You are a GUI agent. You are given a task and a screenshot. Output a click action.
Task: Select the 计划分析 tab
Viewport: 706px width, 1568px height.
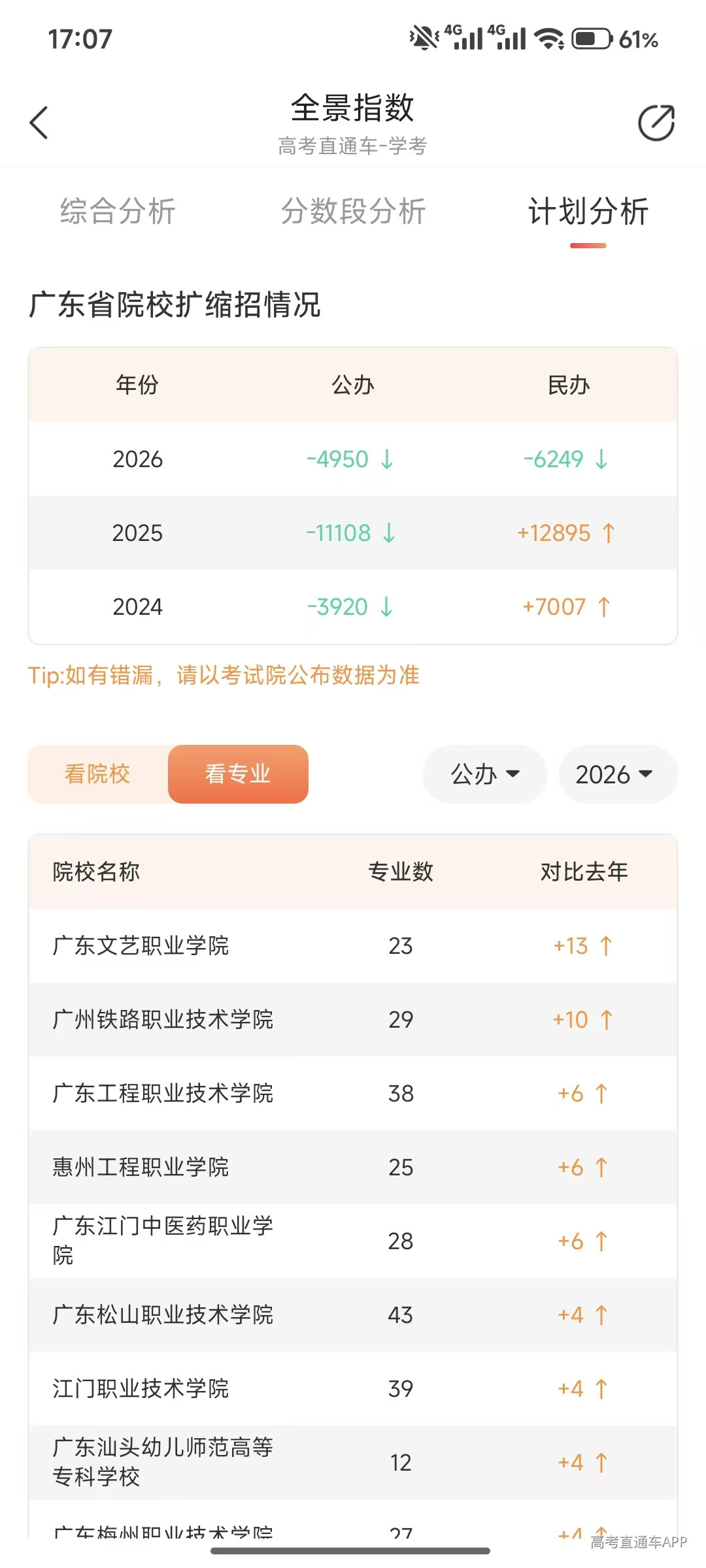(588, 211)
